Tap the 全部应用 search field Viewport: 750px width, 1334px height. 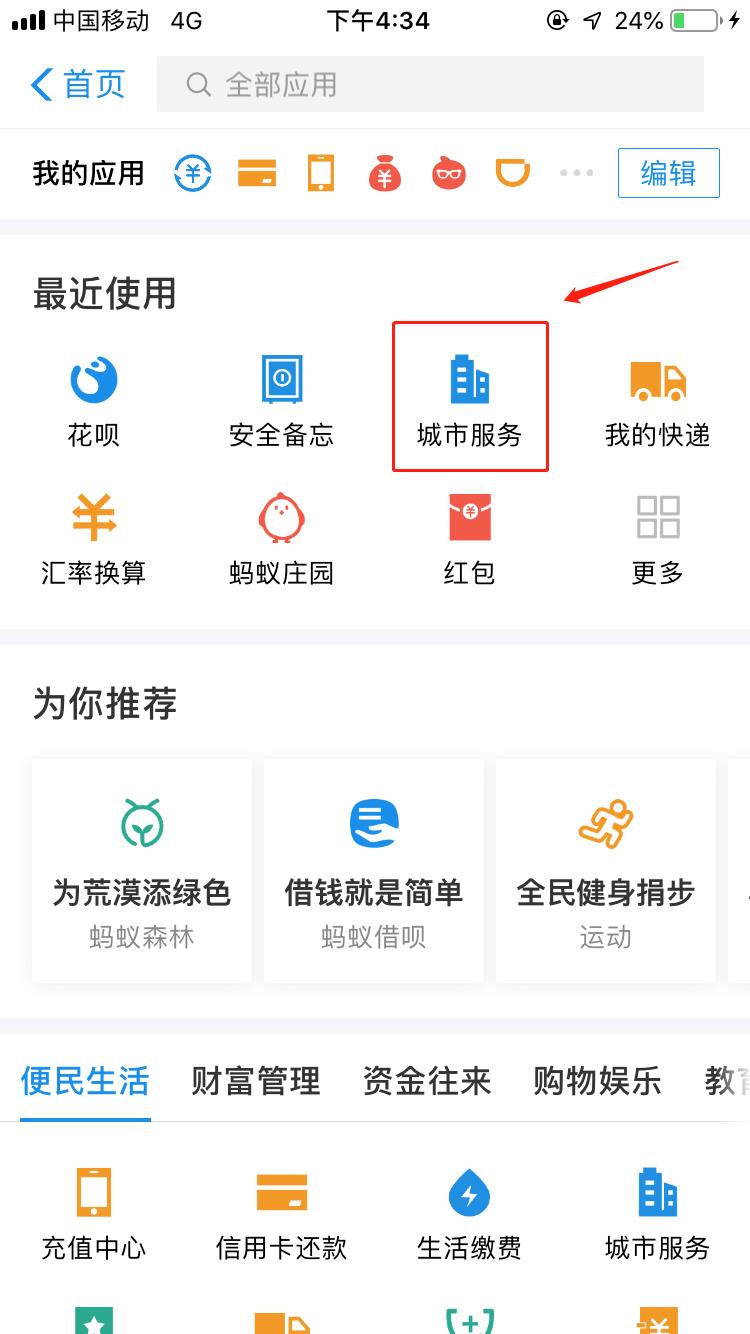430,85
